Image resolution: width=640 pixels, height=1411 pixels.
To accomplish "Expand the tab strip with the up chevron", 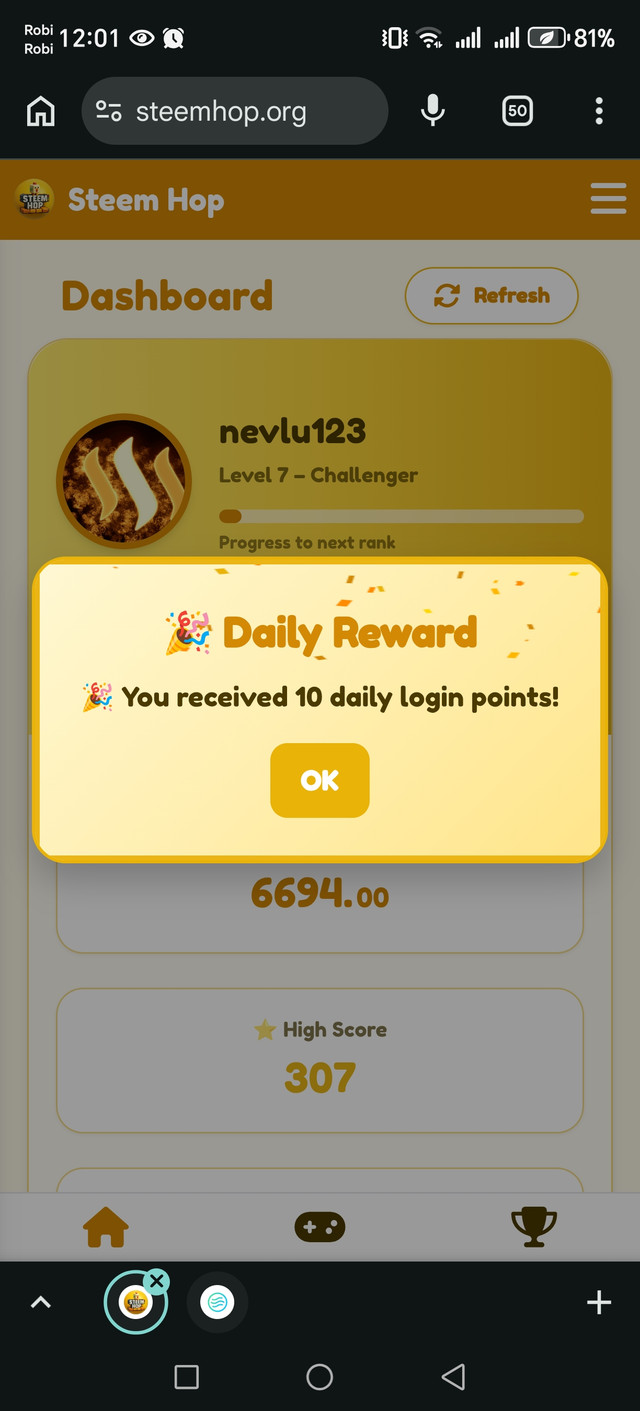I will pyautogui.click(x=41, y=1302).
